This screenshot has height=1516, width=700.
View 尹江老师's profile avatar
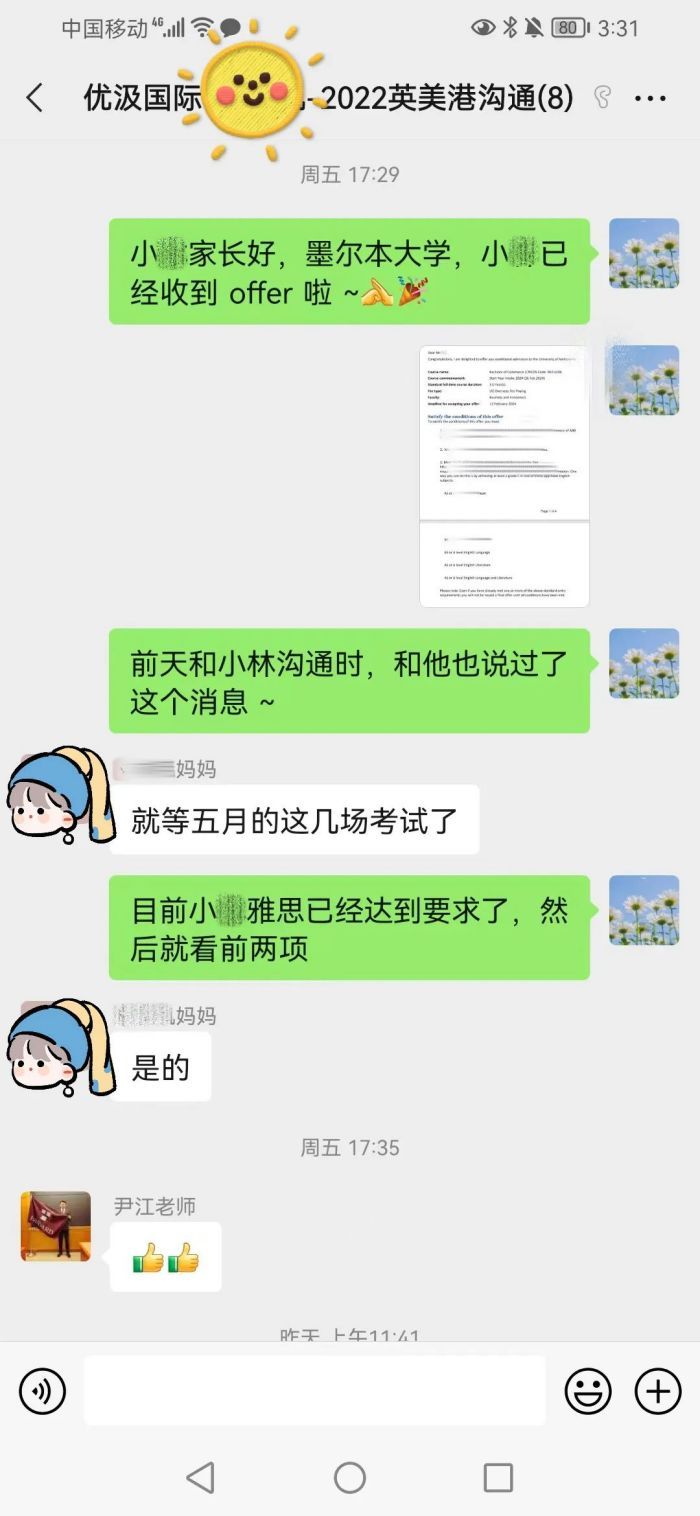point(56,1226)
